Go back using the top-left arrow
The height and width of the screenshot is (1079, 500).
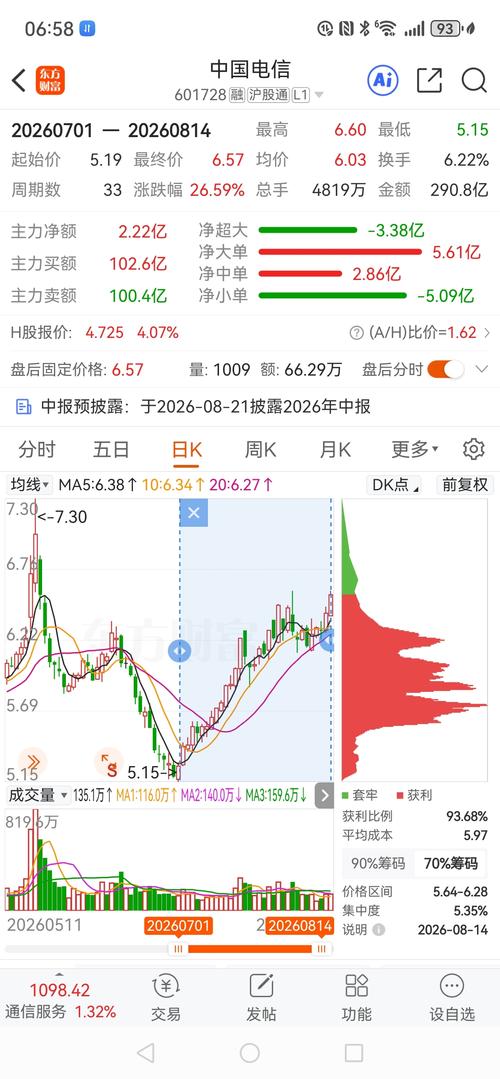[x=19, y=81]
